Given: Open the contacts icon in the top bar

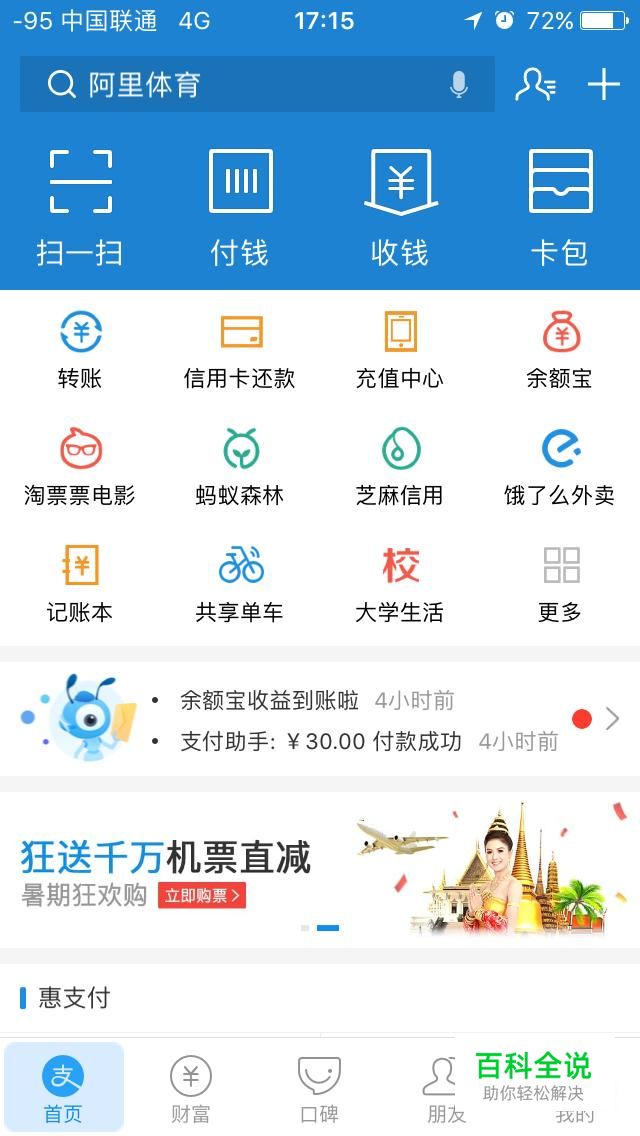Looking at the screenshot, I should pyautogui.click(x=535, y=85).
